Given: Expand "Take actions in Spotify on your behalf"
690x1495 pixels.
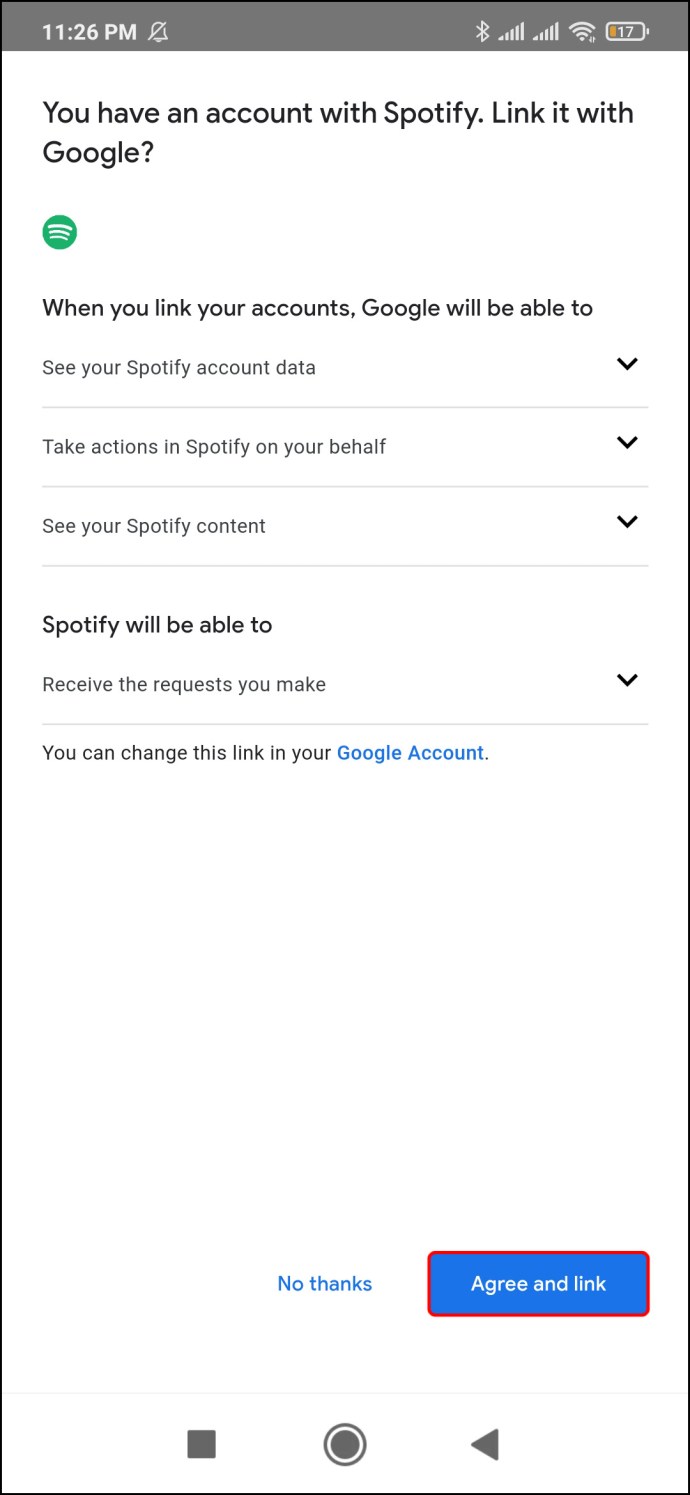Looking at the screenshot, I should 345,446.
